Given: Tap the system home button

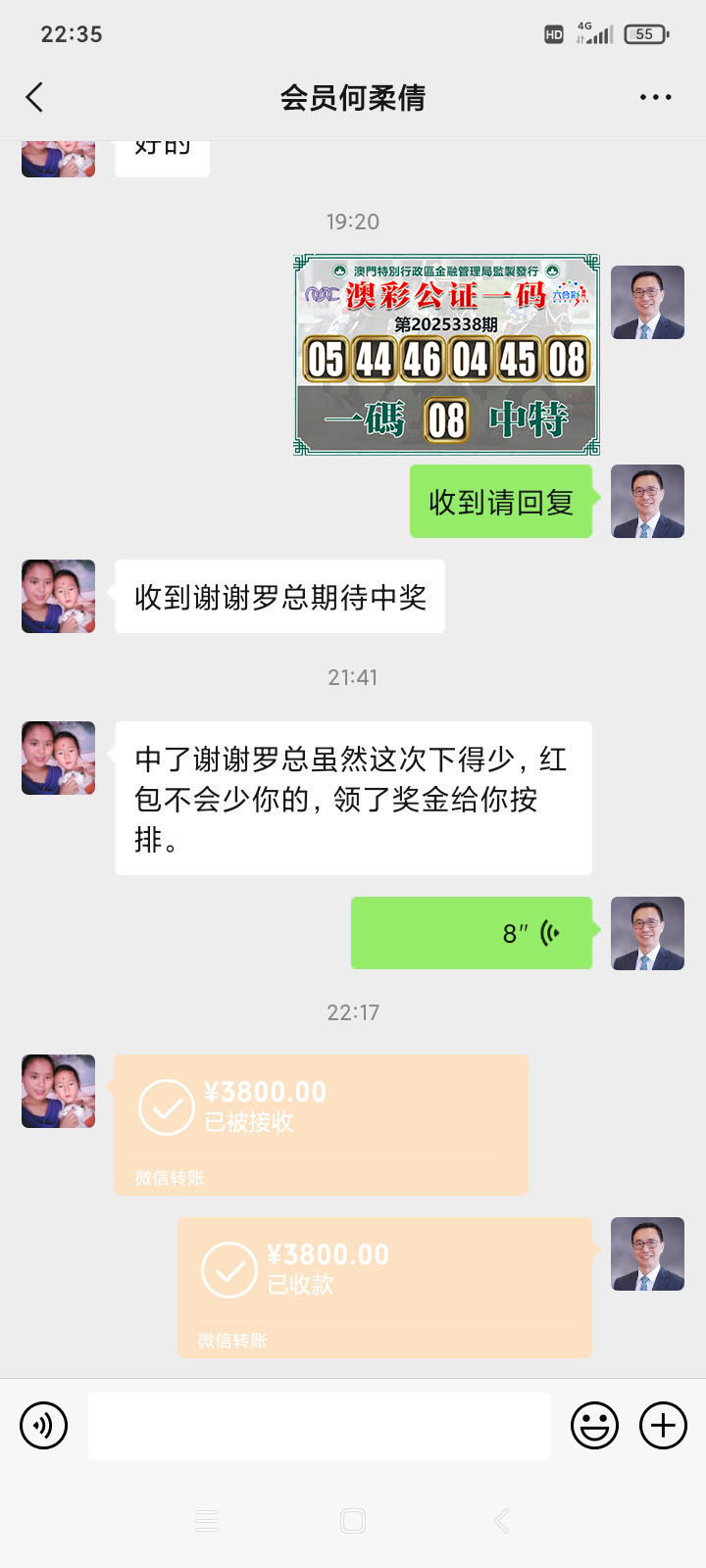Looking at the screenshot, I should [x=353, y=1521].
